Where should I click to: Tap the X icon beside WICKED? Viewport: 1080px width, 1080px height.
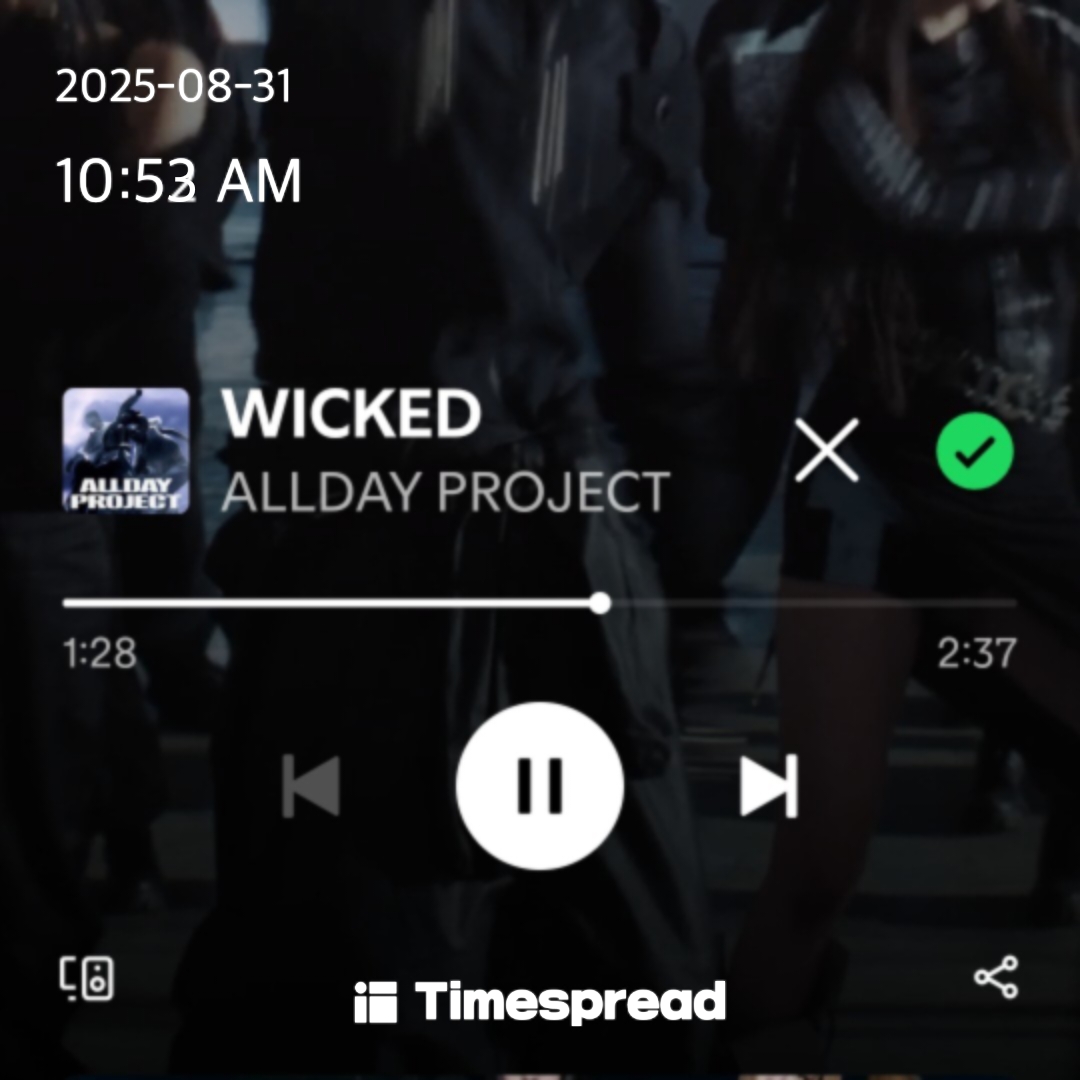826,451
